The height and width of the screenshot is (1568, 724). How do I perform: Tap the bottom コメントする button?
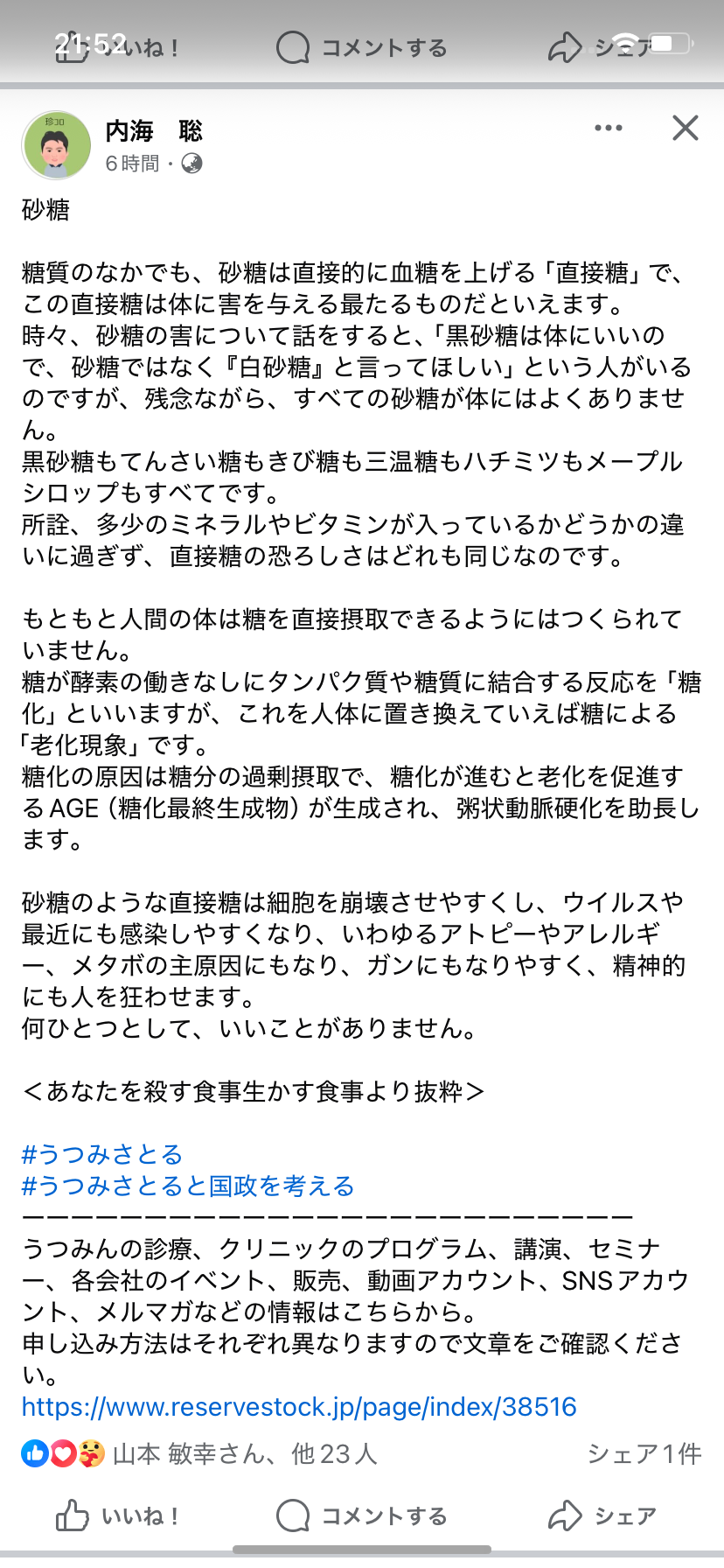(x=362, y=1515)
